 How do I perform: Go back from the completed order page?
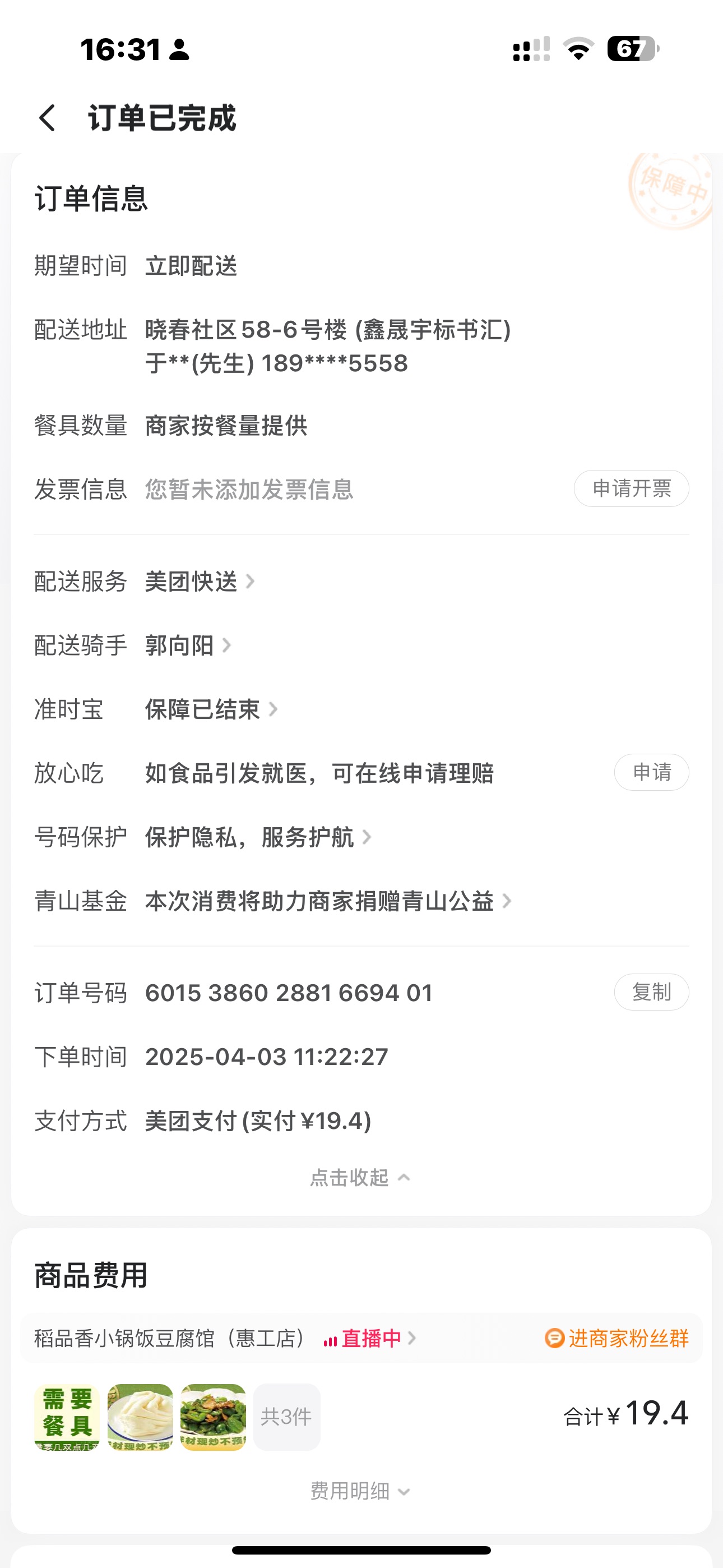coord(48,117)
